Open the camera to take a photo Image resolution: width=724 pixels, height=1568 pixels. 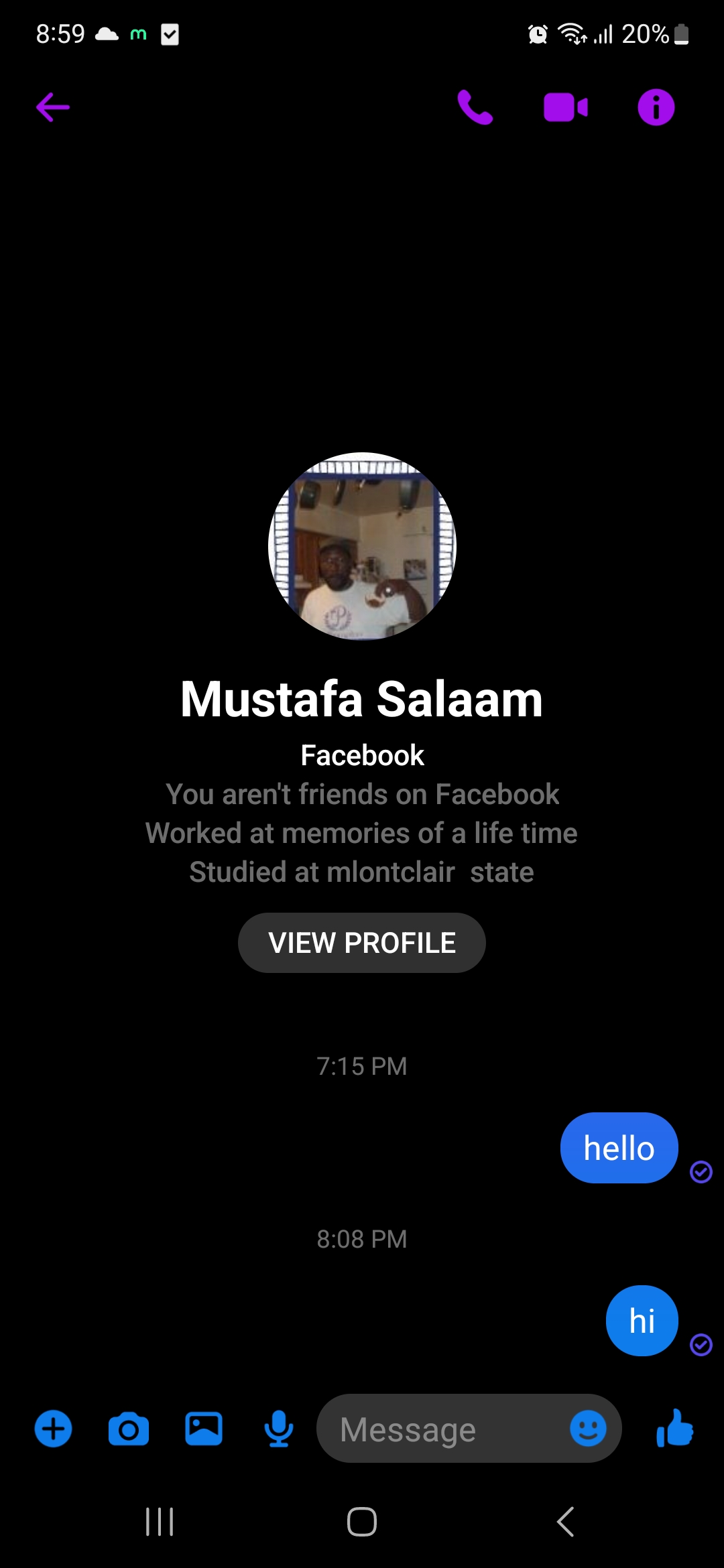tap(129, 1429)
